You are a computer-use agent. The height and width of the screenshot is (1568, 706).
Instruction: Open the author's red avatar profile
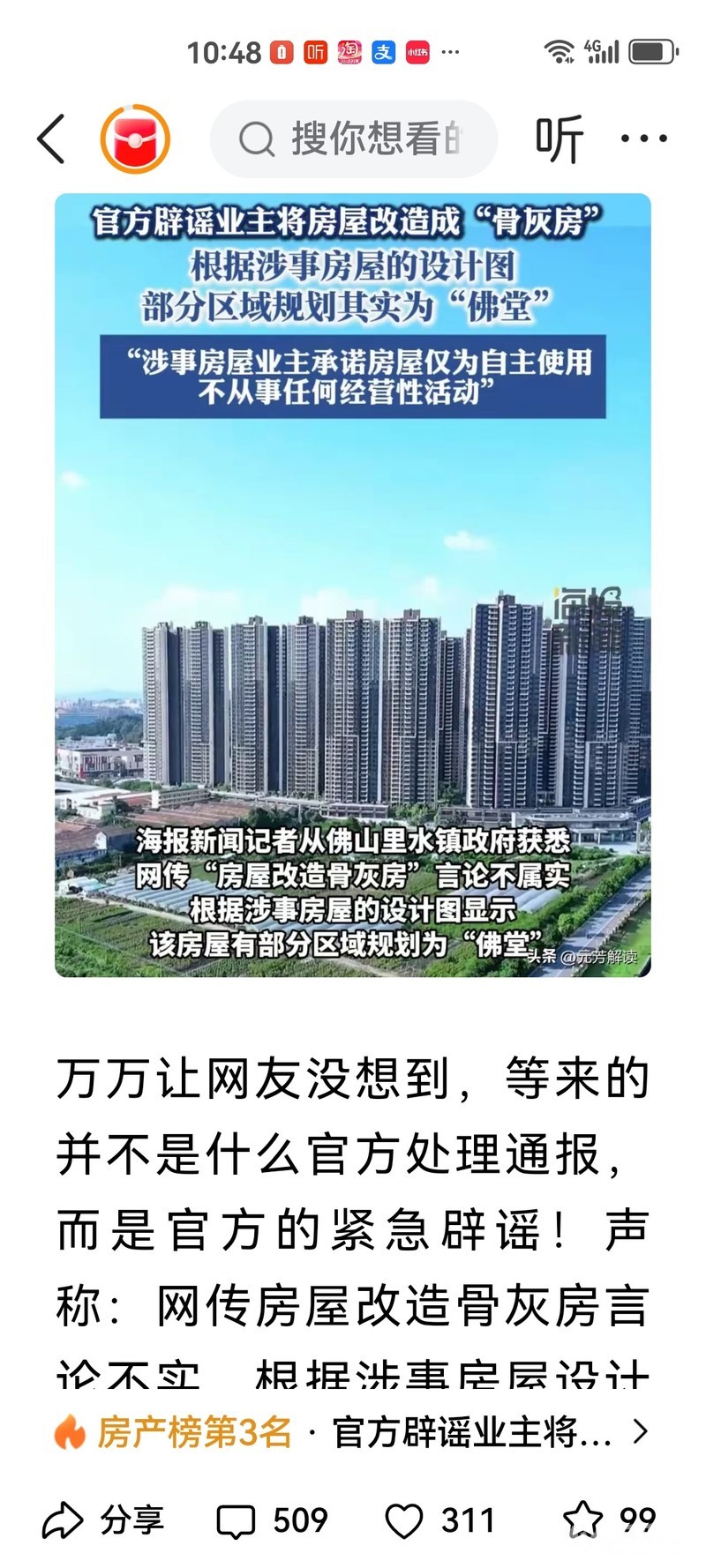[x=135, y=138]
